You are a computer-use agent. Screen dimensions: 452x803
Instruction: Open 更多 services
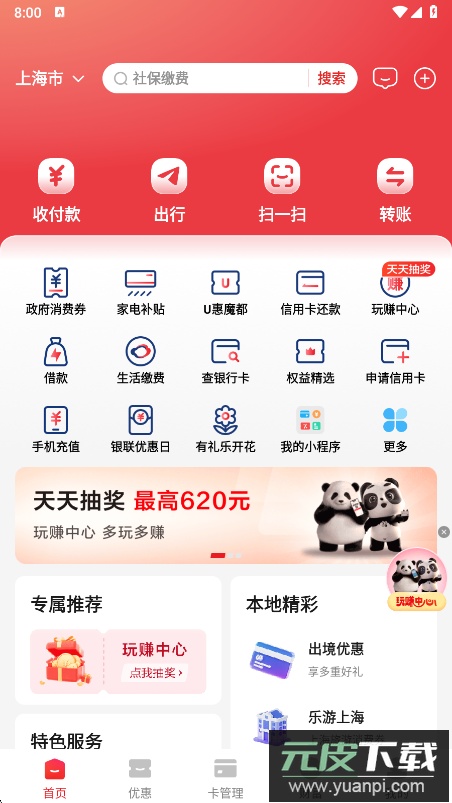point(395,429)
